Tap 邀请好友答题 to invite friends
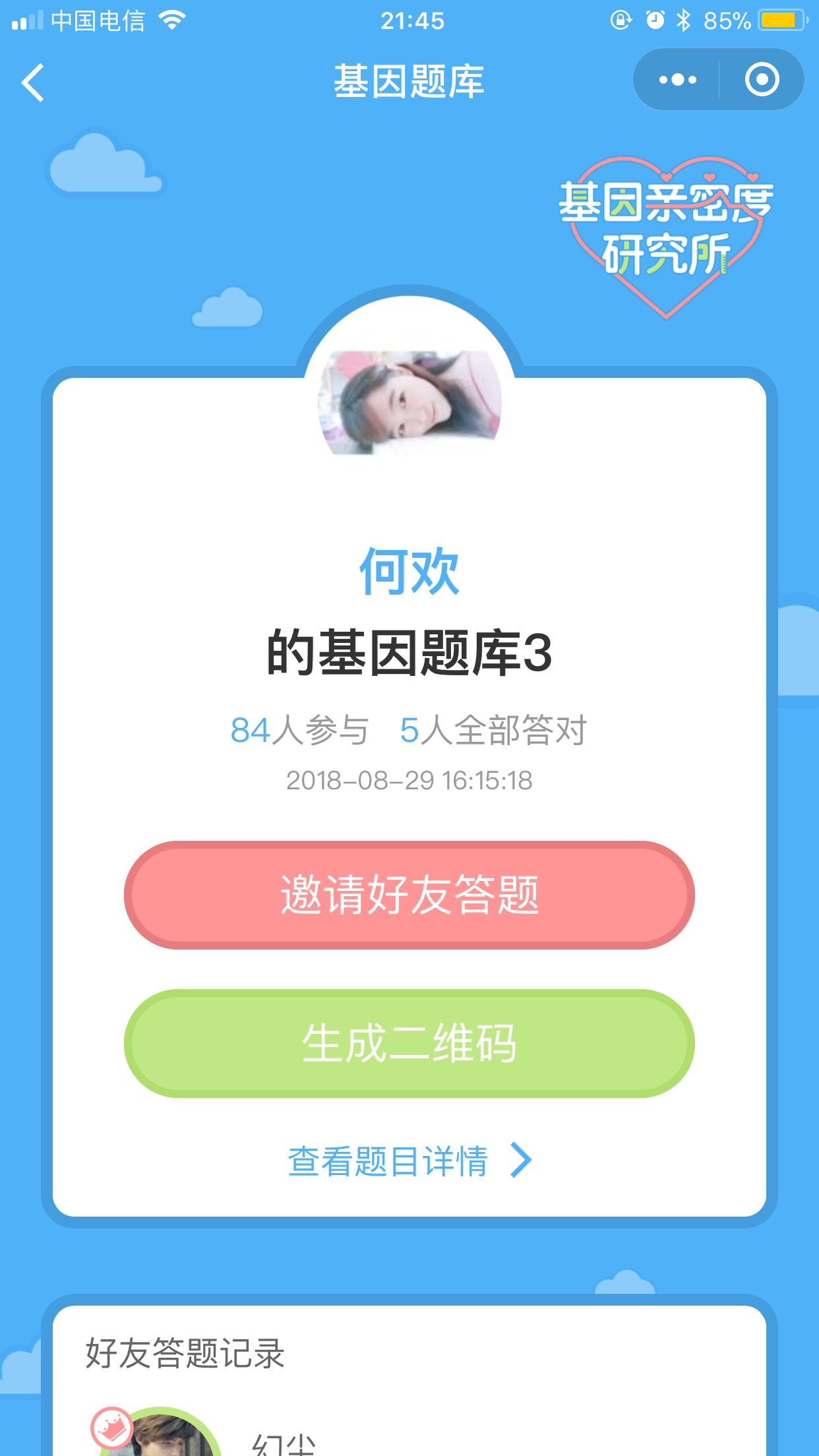The width and height of the screenshot is (819, 1456). tap(409, 895)
